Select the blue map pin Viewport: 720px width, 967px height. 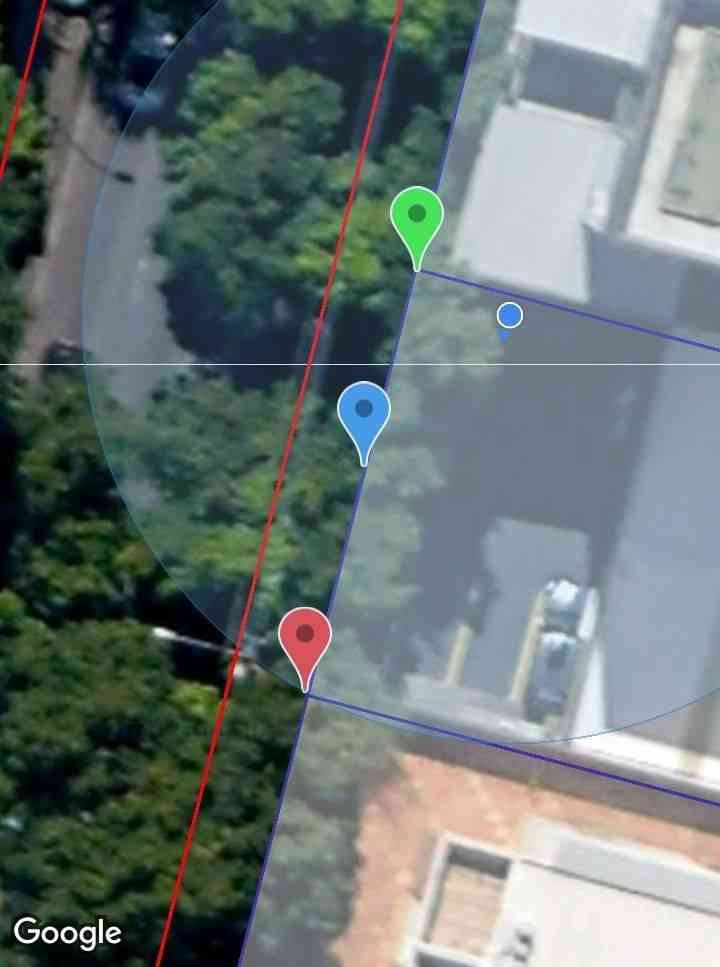[364, 412]
